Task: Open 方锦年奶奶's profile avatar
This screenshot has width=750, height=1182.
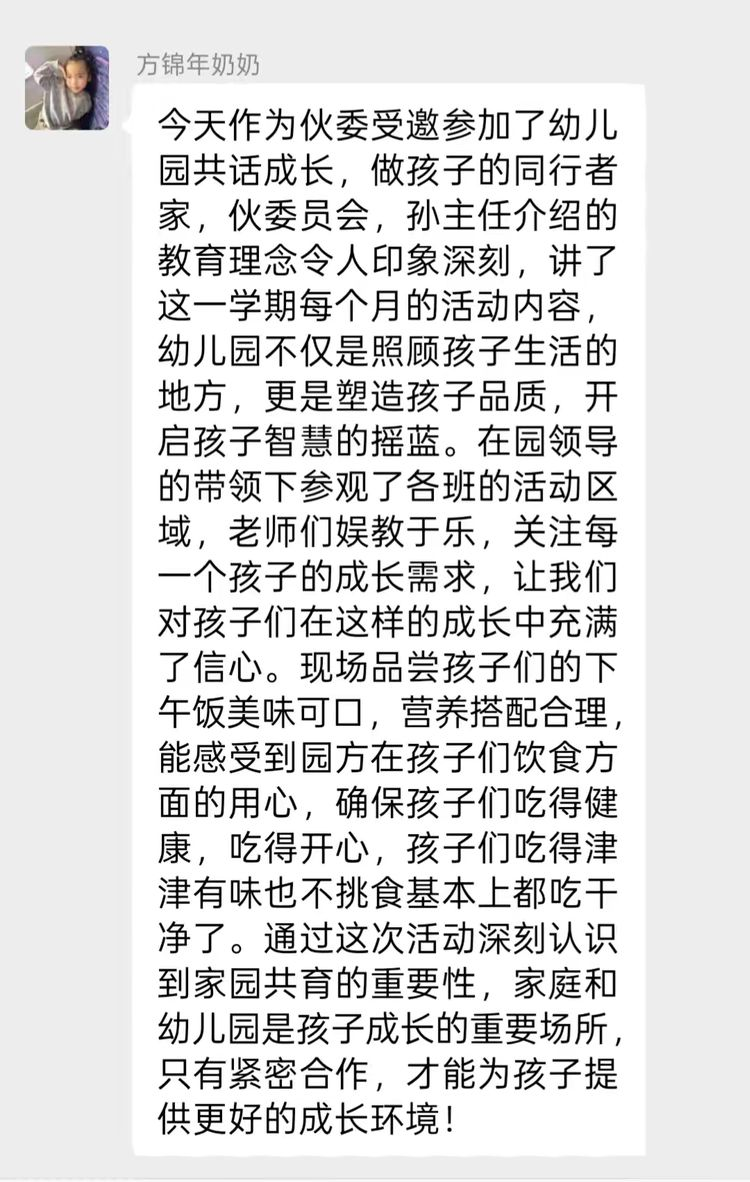Action: coord(67,88)
